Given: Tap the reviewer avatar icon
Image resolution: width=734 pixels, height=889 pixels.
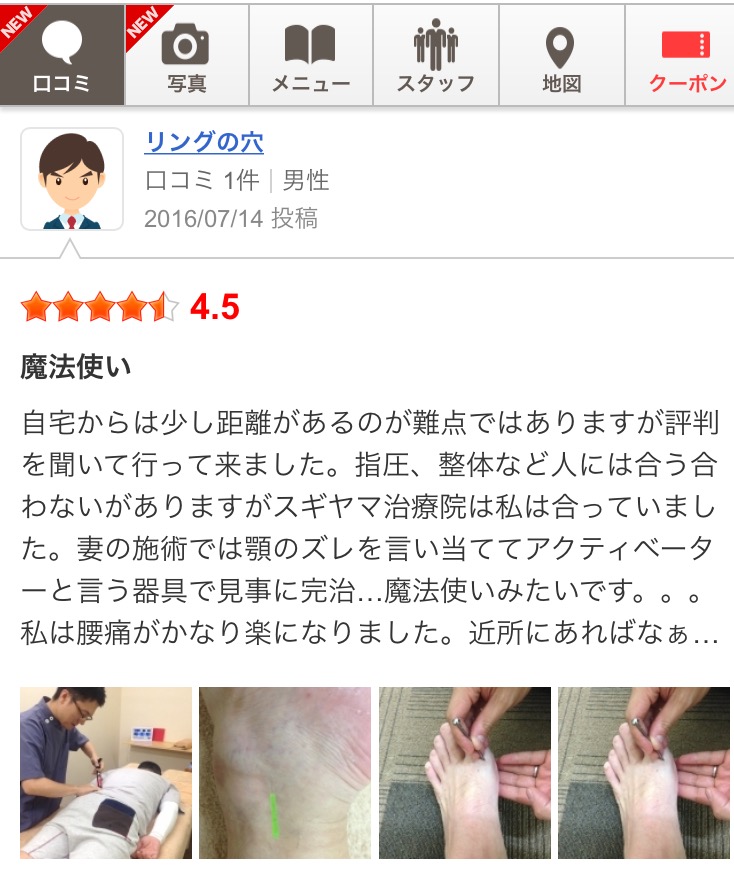Looking at the screenshot, I should click(72, 179).
